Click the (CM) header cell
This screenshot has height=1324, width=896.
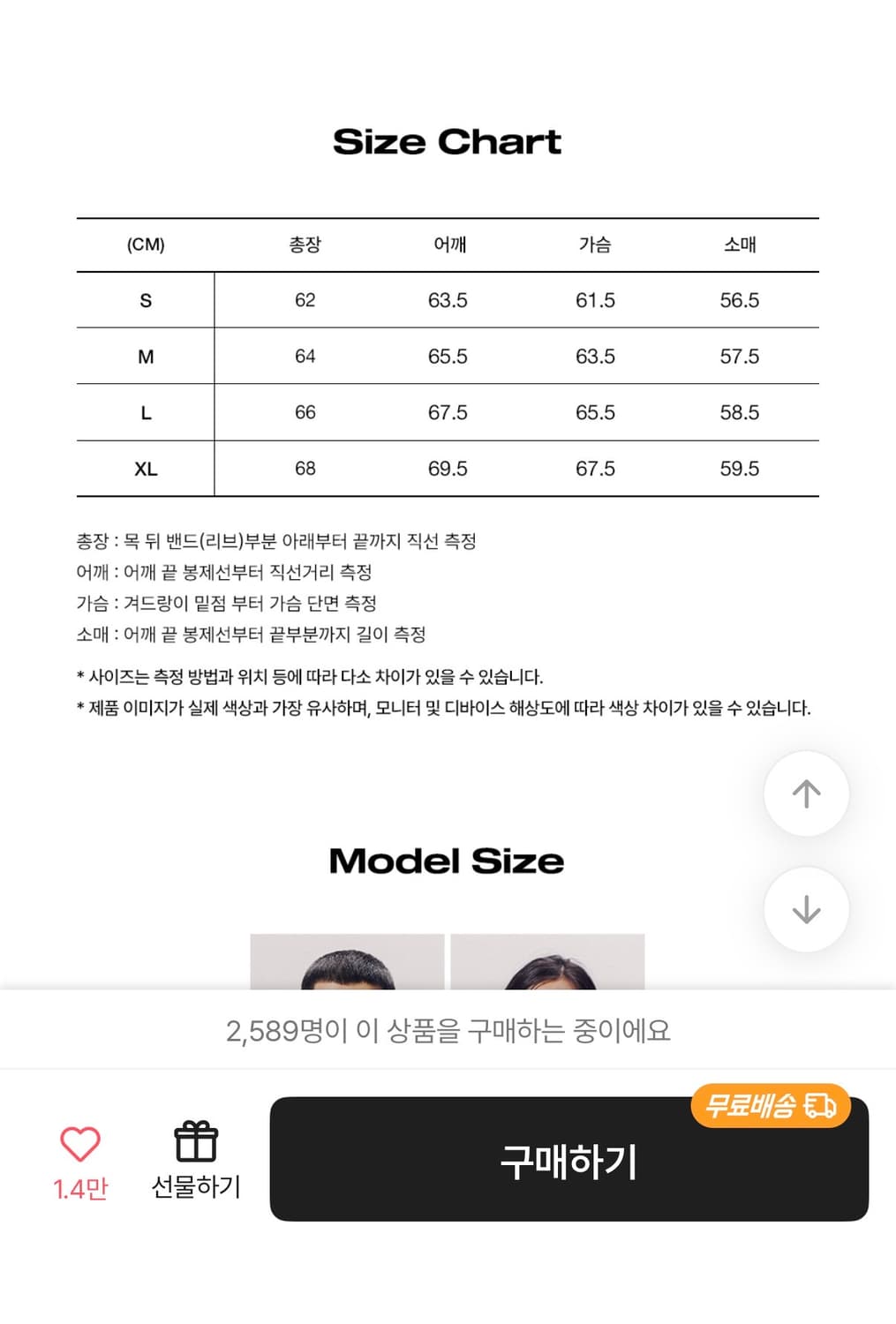[147, 244]
